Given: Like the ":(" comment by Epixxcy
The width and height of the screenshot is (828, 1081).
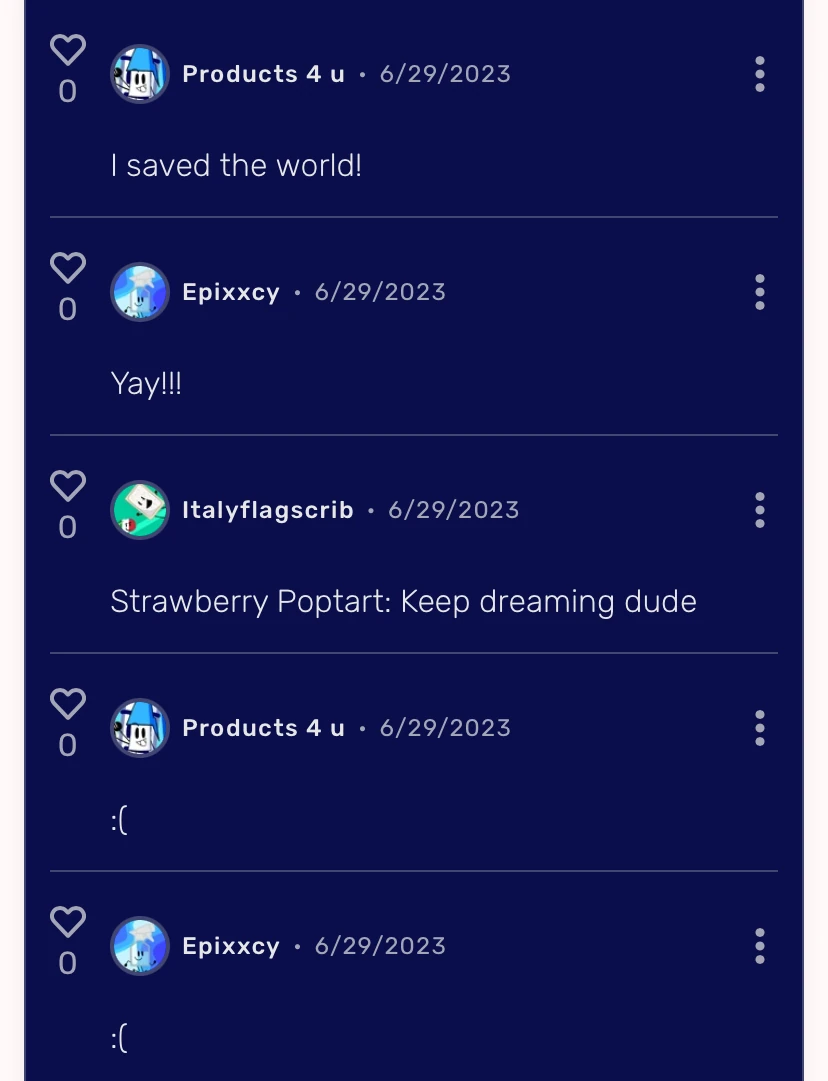Looking at the screenshot, I should [68, 922].
